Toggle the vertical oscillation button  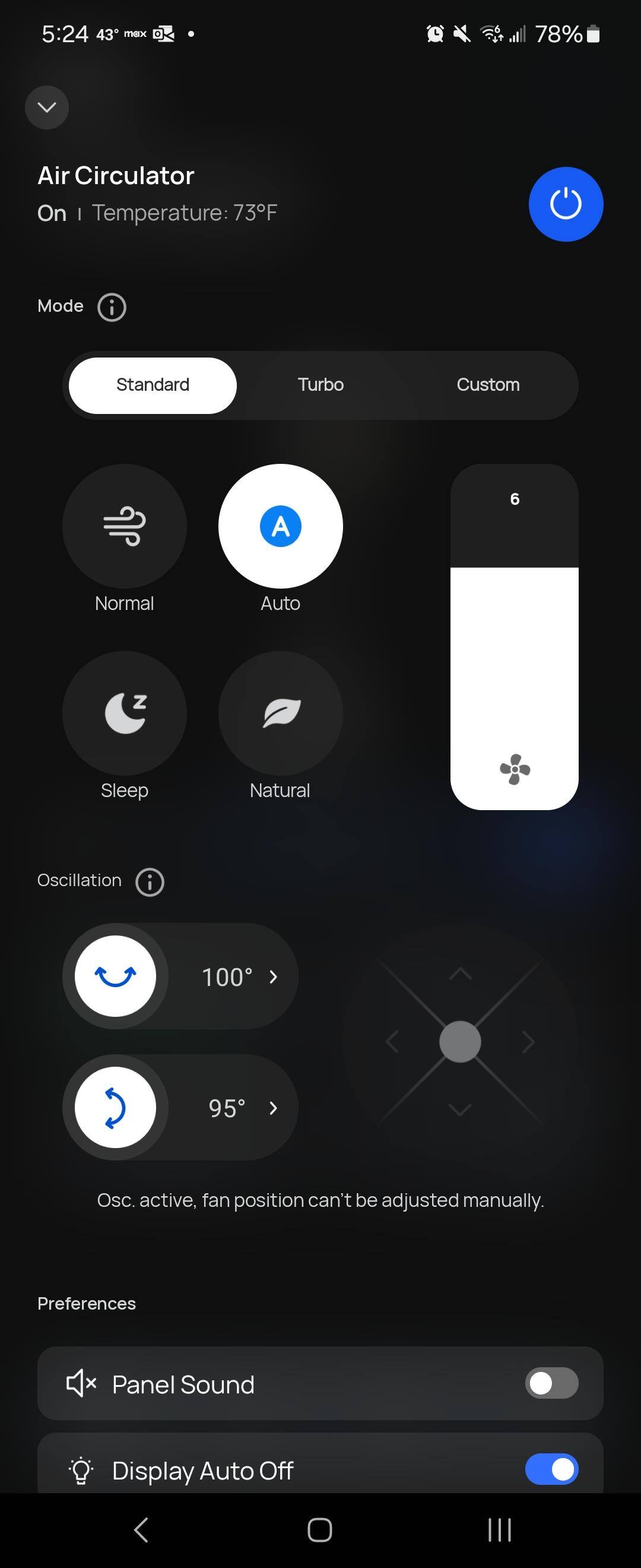point(115,1107)
